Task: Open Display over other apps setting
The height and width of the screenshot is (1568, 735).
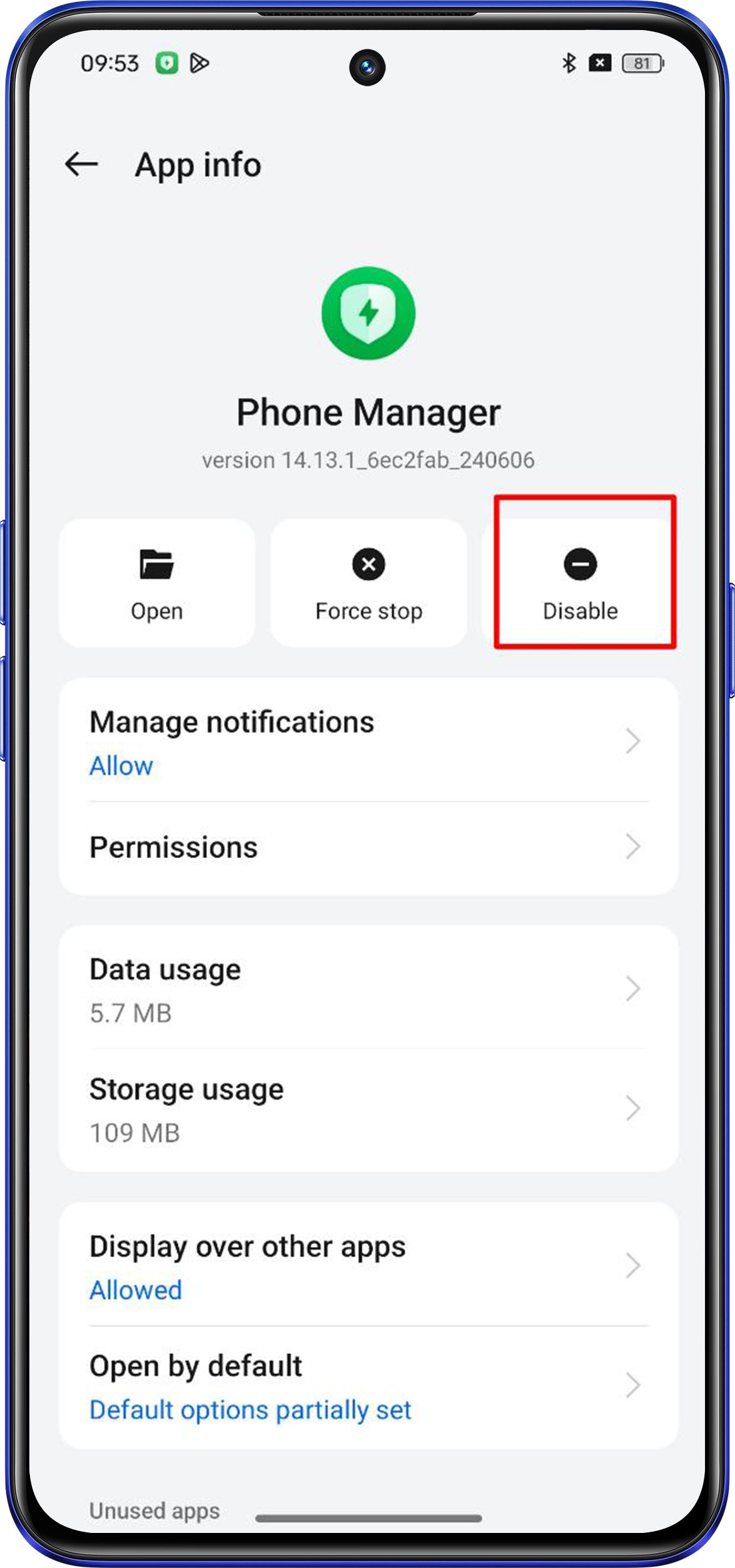Action: [368, 1267]
